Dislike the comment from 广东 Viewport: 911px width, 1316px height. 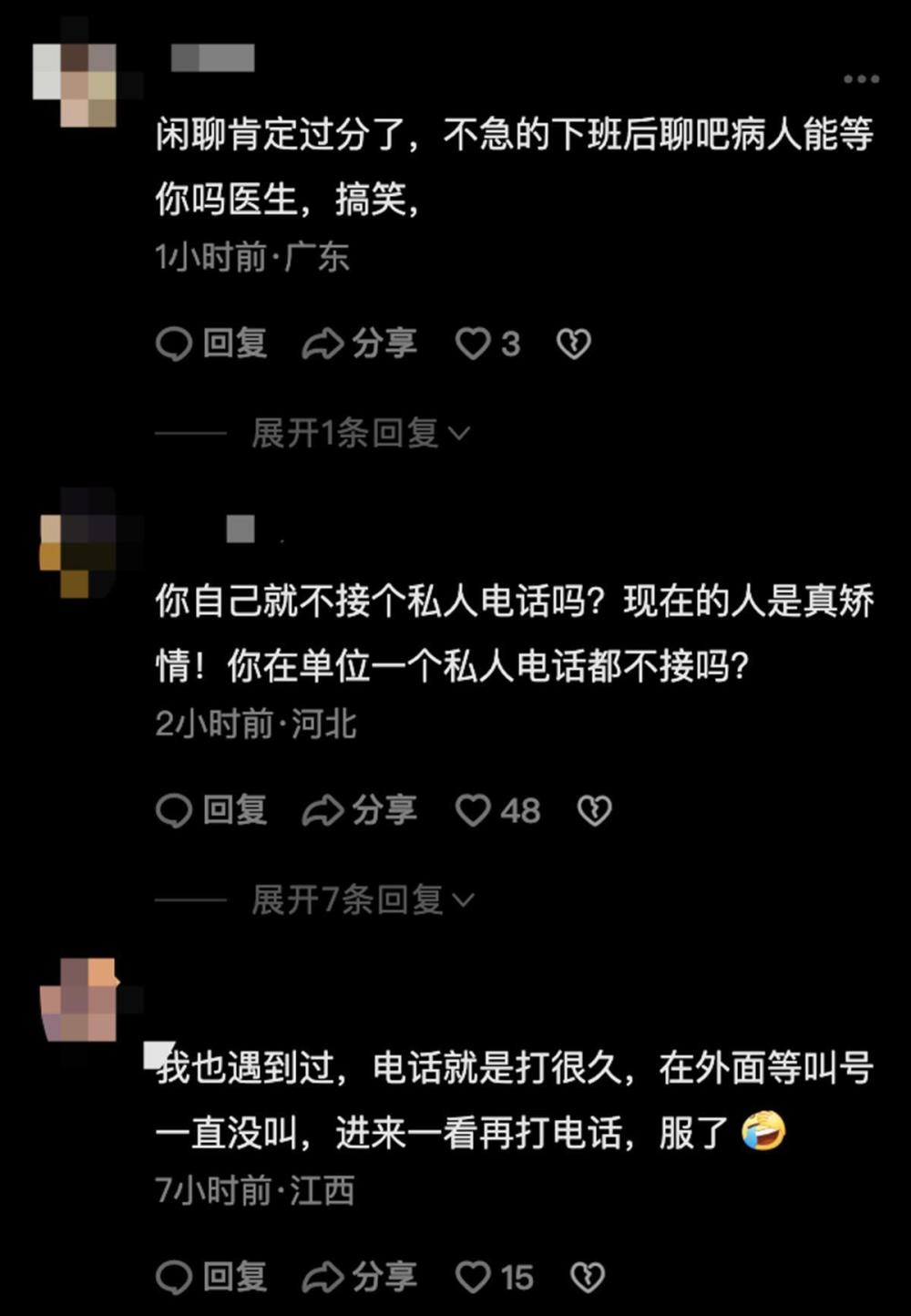[x=574, y=344]
